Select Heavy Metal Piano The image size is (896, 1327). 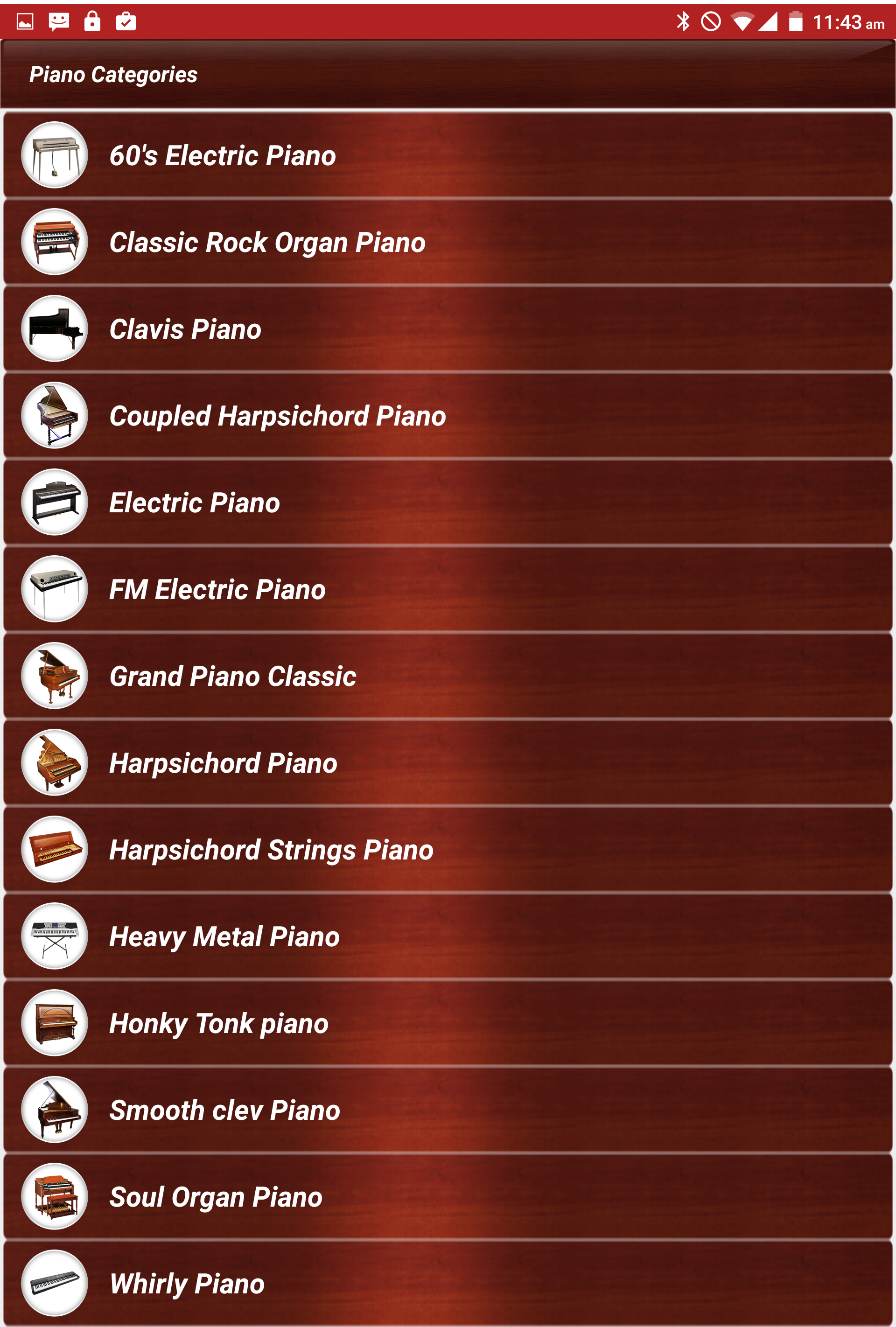tap(448, 936)
